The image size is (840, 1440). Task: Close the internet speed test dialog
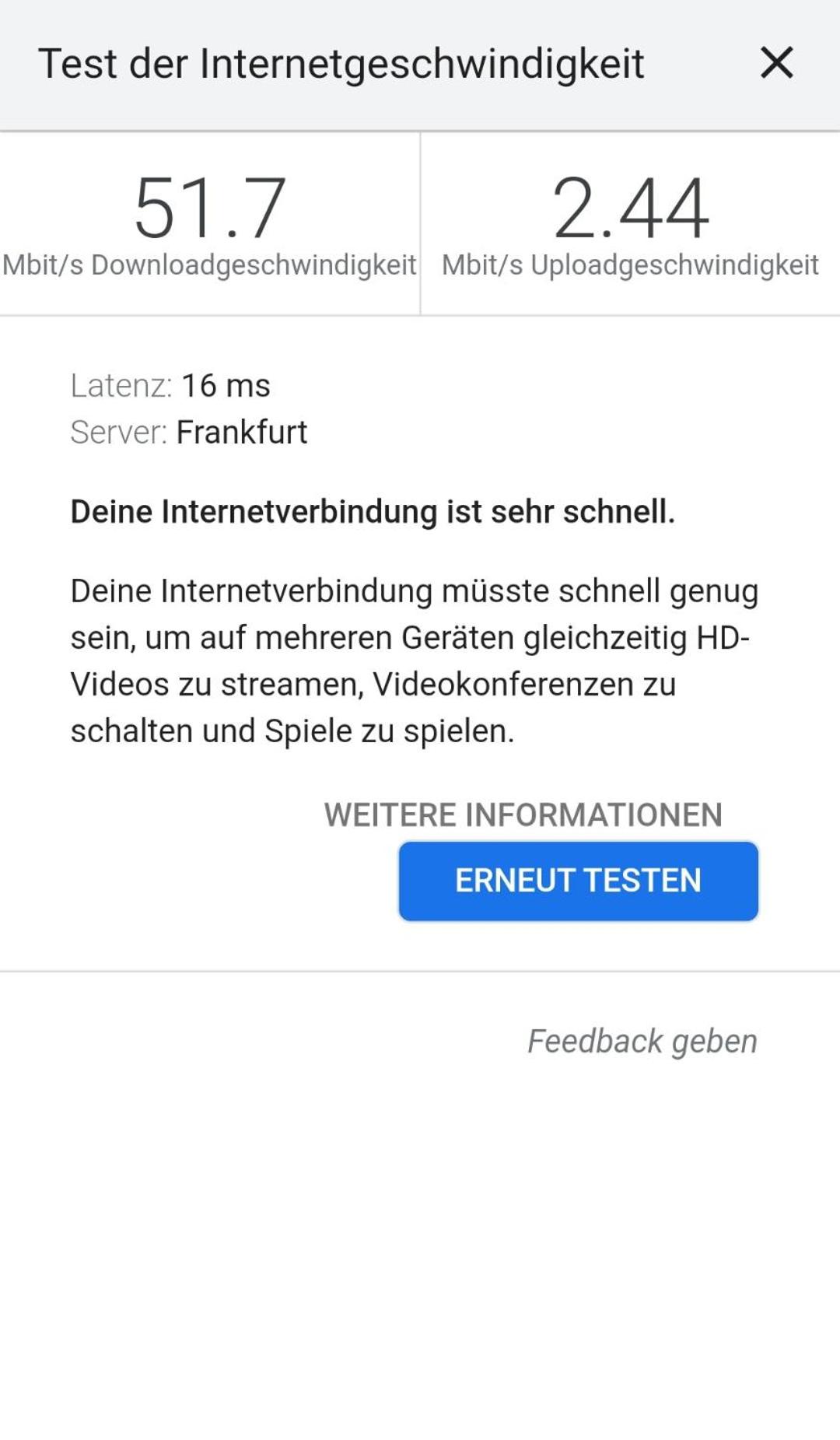click(776, 63)
